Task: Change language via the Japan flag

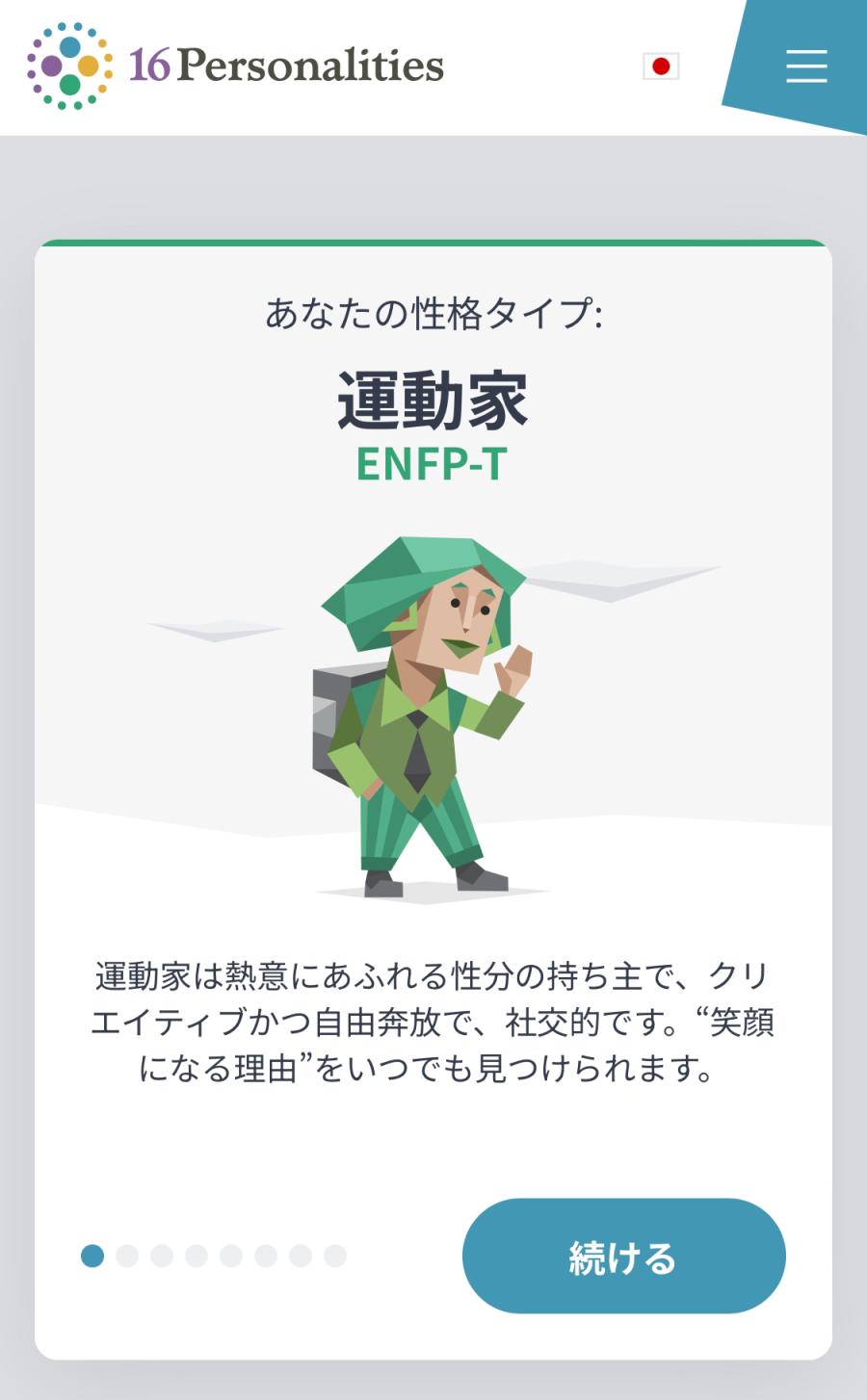Action: pyautogui.click(x=661, y=65)
